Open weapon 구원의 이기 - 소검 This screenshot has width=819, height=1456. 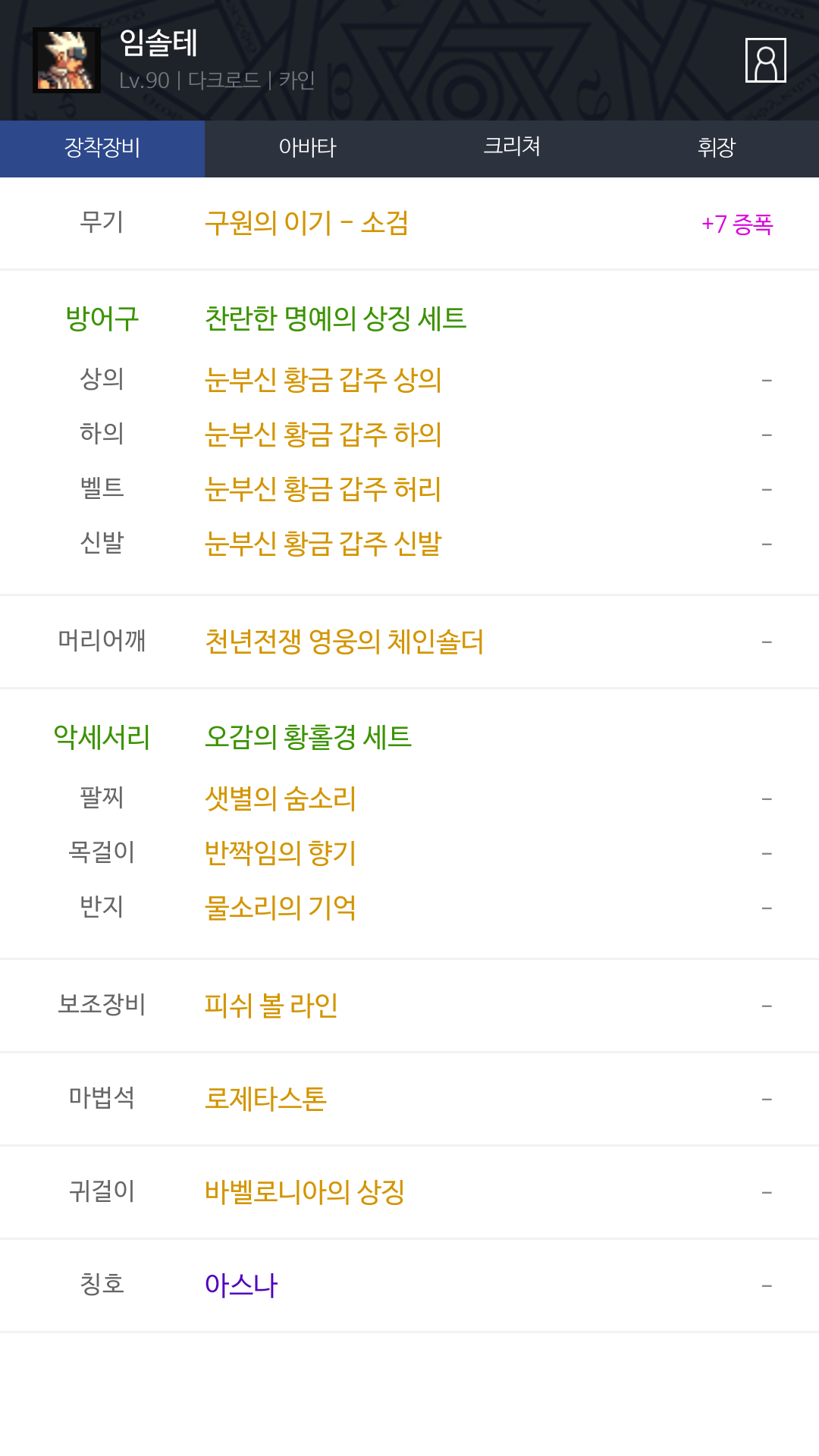point(306,223)
